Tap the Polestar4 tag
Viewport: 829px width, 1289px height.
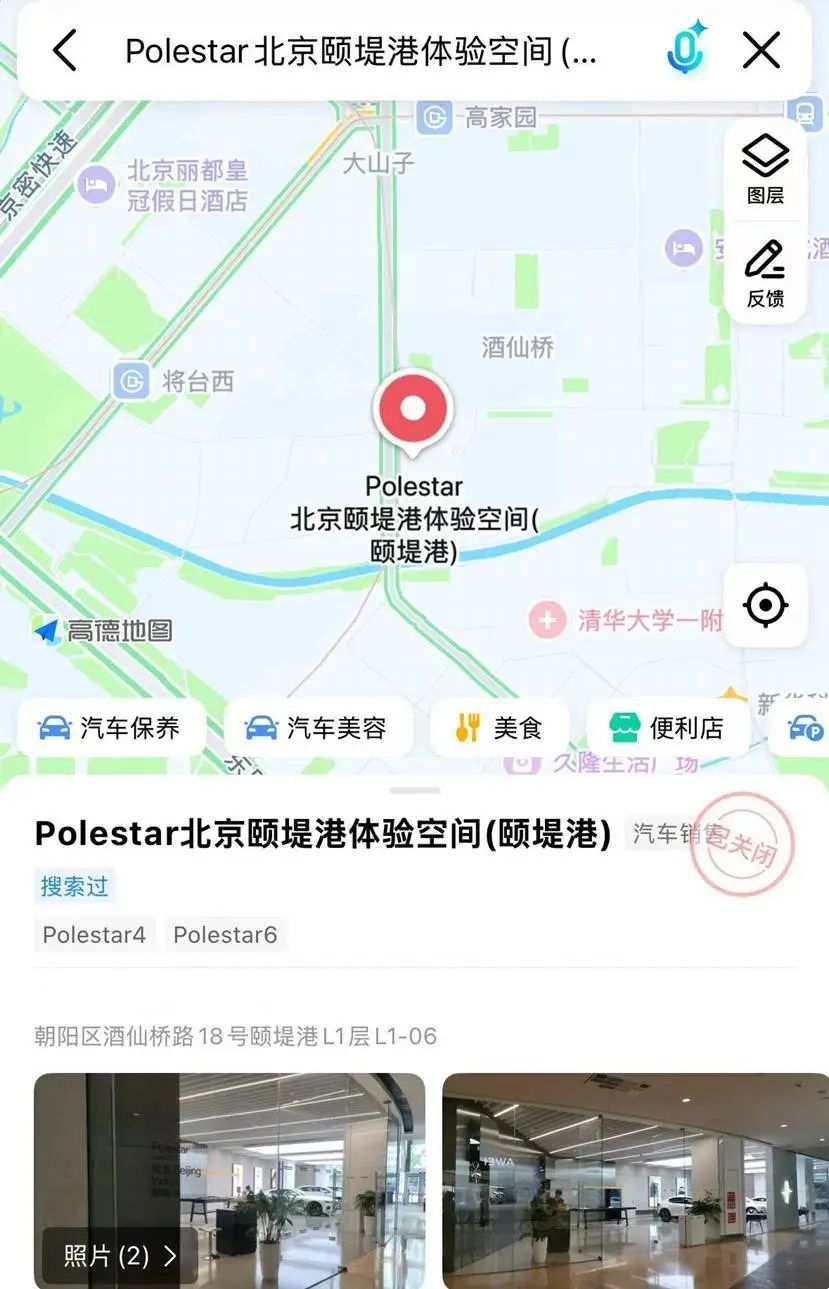pos(94,935)
